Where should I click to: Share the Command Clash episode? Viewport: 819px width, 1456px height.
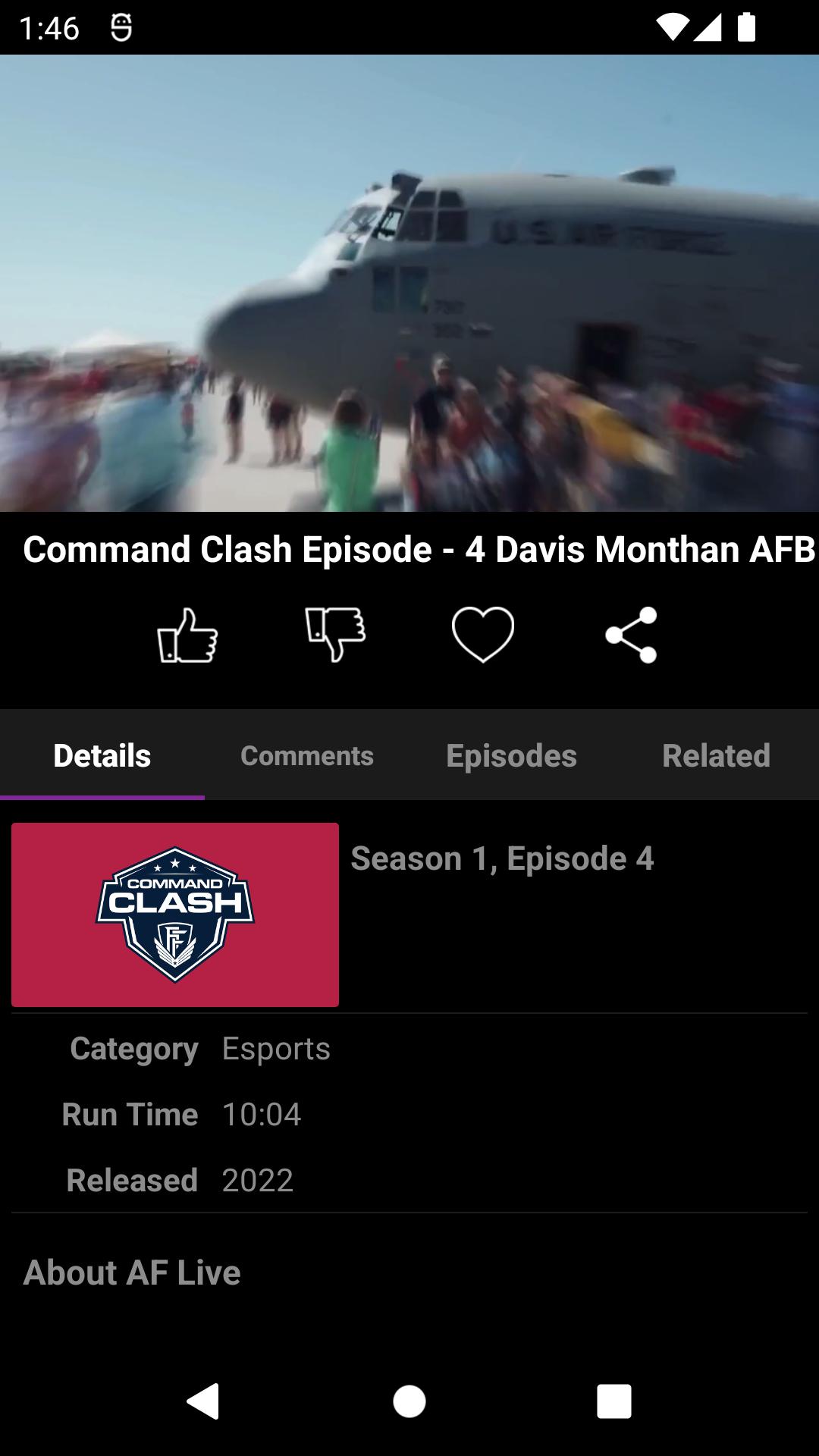tap(631, 635)
